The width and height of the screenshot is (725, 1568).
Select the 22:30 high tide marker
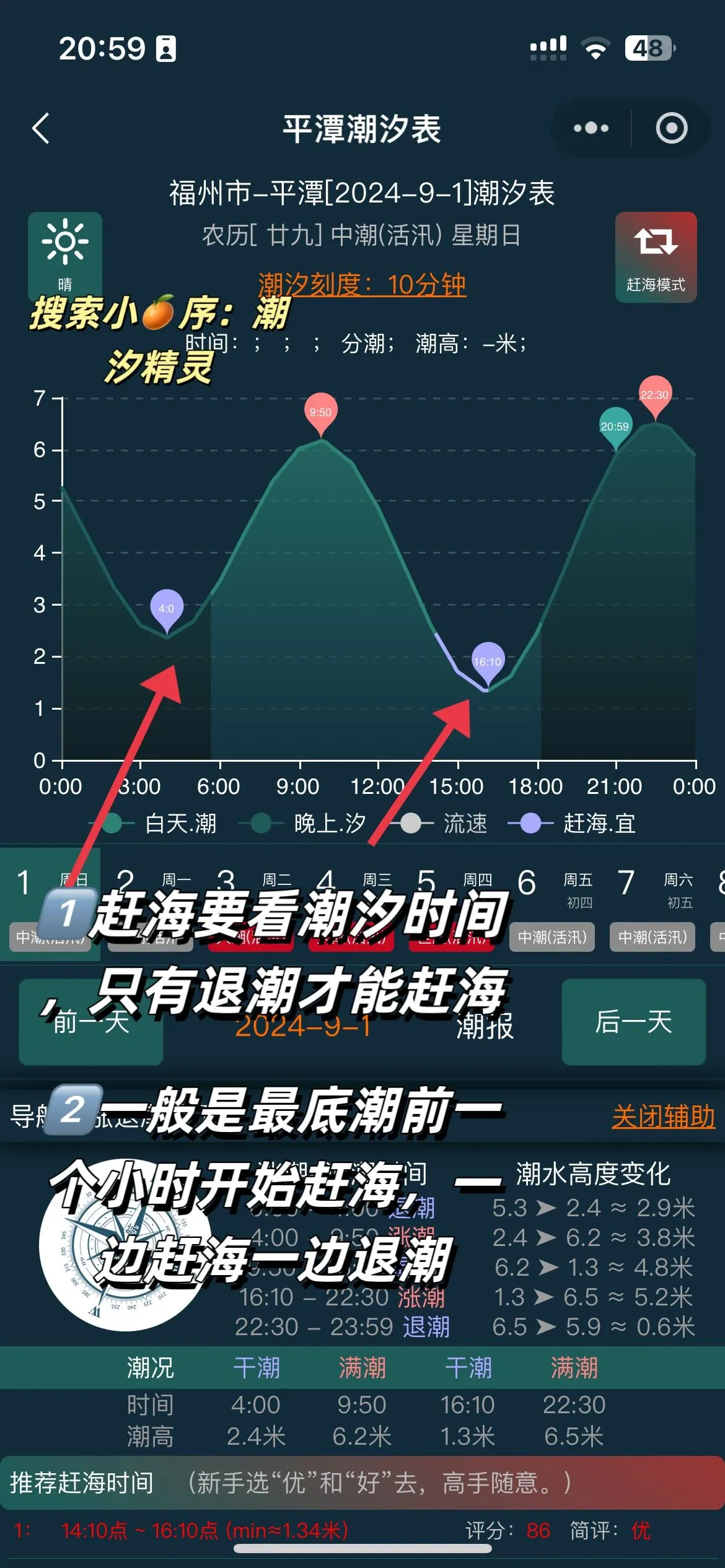click(654, 395)
